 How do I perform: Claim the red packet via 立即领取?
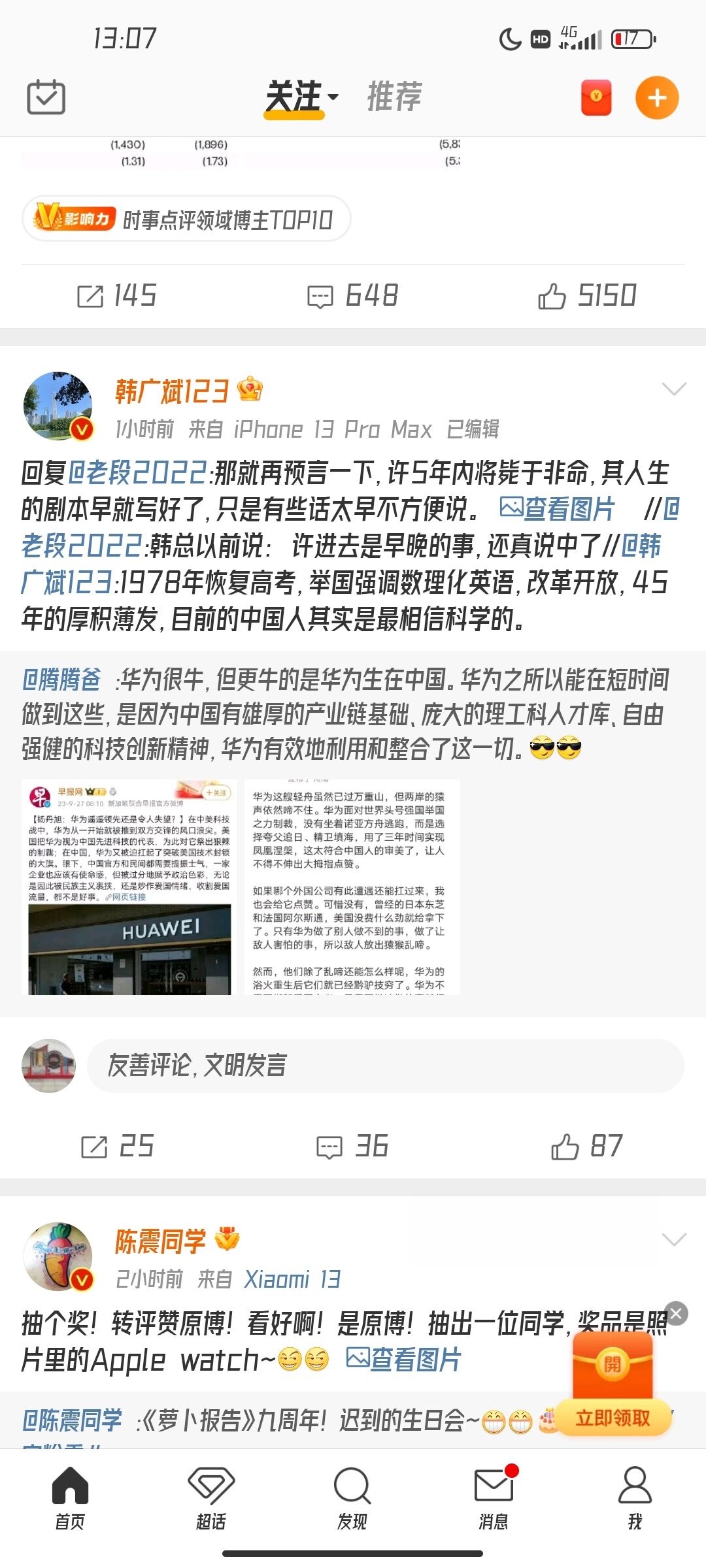point(613,1418)
